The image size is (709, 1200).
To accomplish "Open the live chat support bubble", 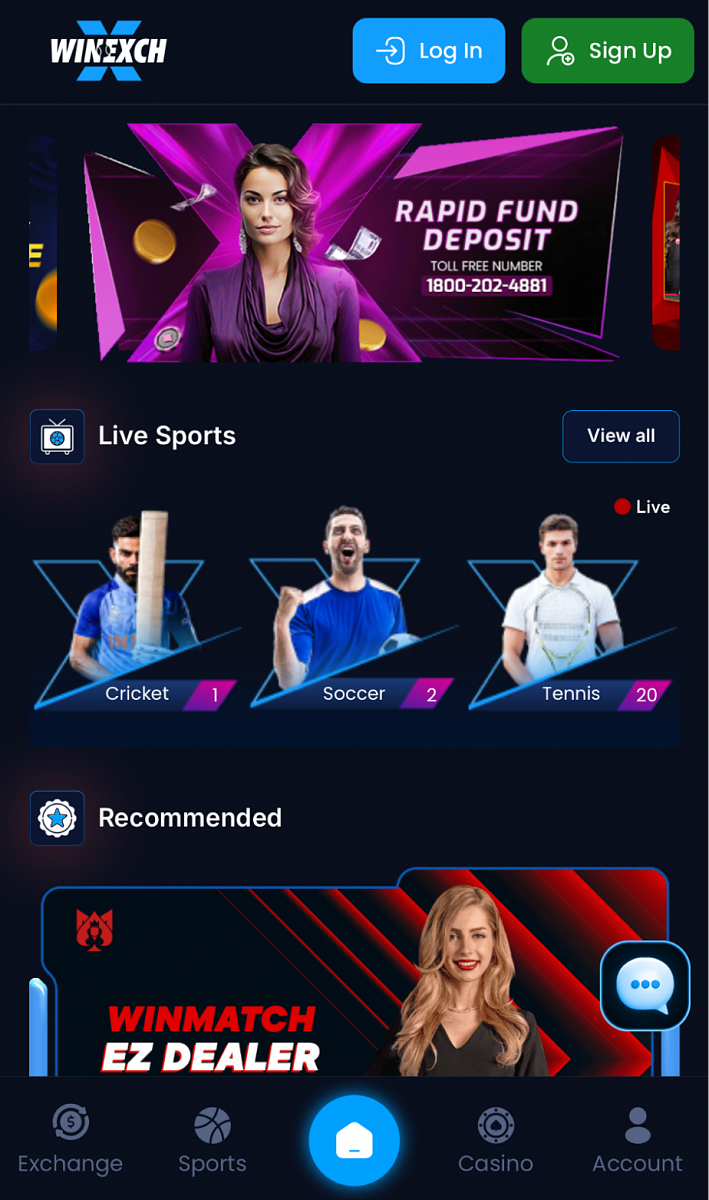I will [x=645, y=986].
